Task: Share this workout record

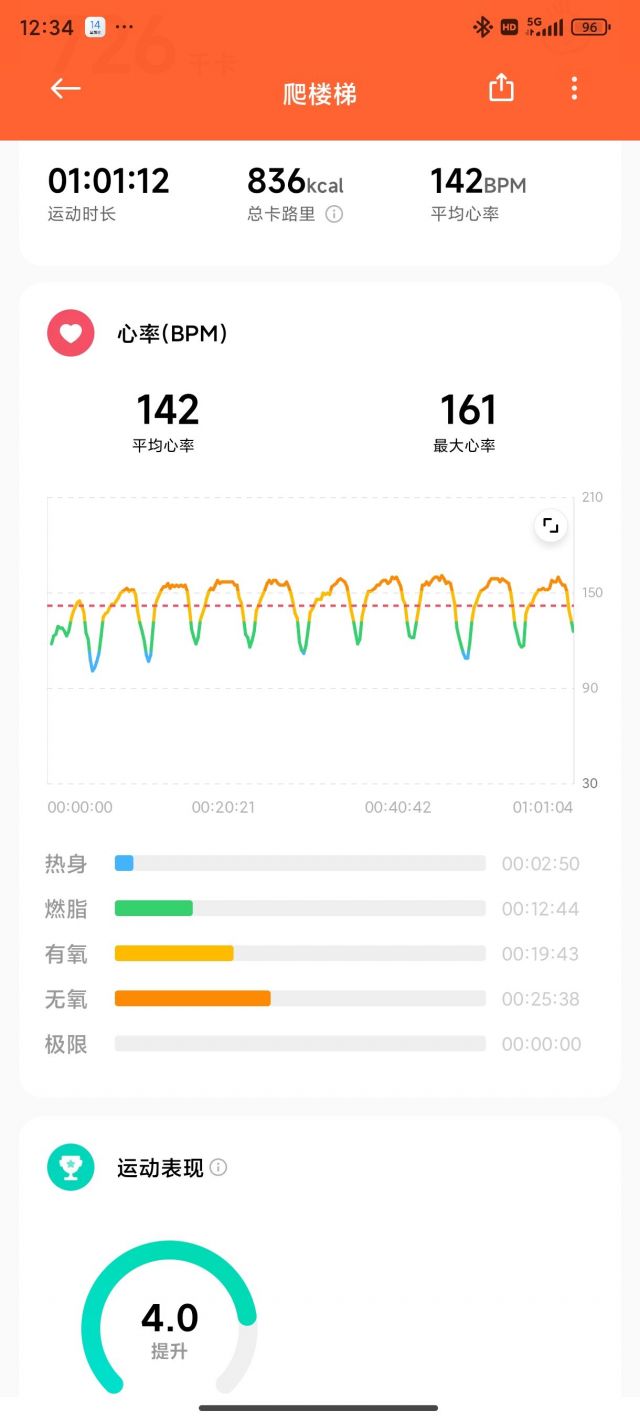Action: (x=501, y=89)
